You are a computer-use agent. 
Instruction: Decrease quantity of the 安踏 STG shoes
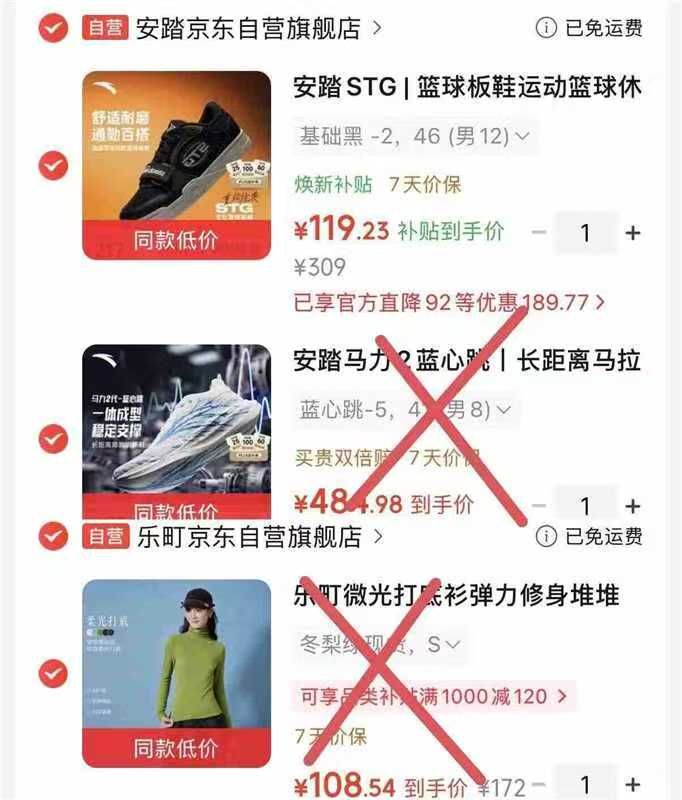[x=539, y=233]
